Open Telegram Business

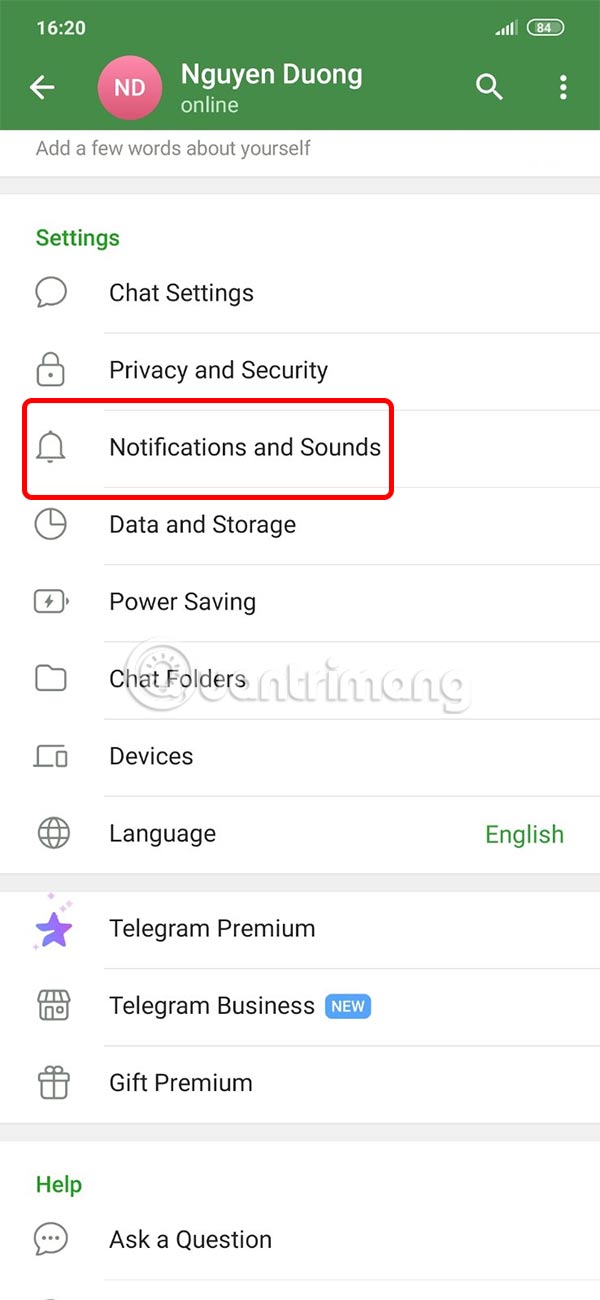tap(212, 1006)
